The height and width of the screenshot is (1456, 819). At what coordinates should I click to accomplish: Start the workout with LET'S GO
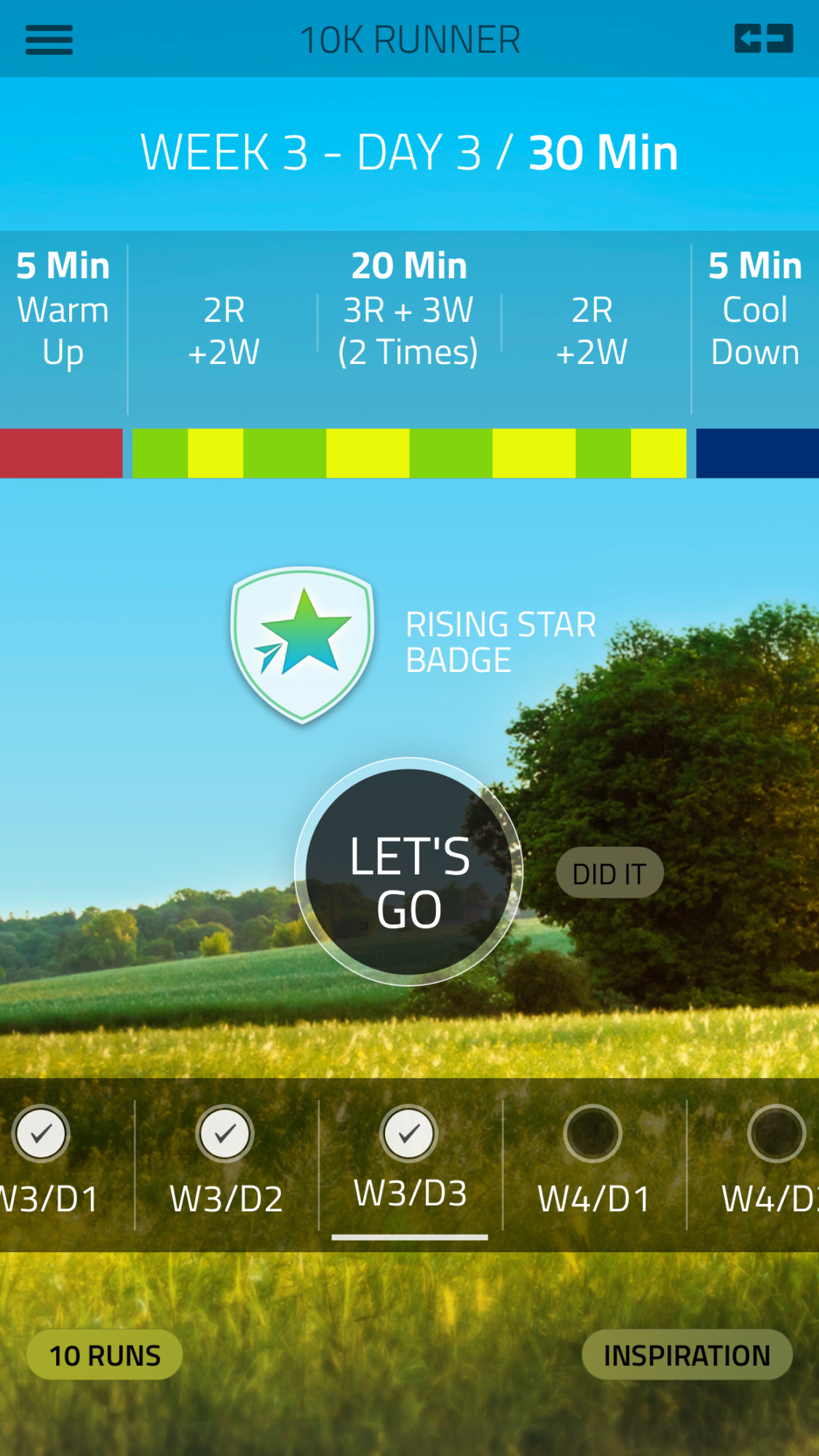click(409, 871)
